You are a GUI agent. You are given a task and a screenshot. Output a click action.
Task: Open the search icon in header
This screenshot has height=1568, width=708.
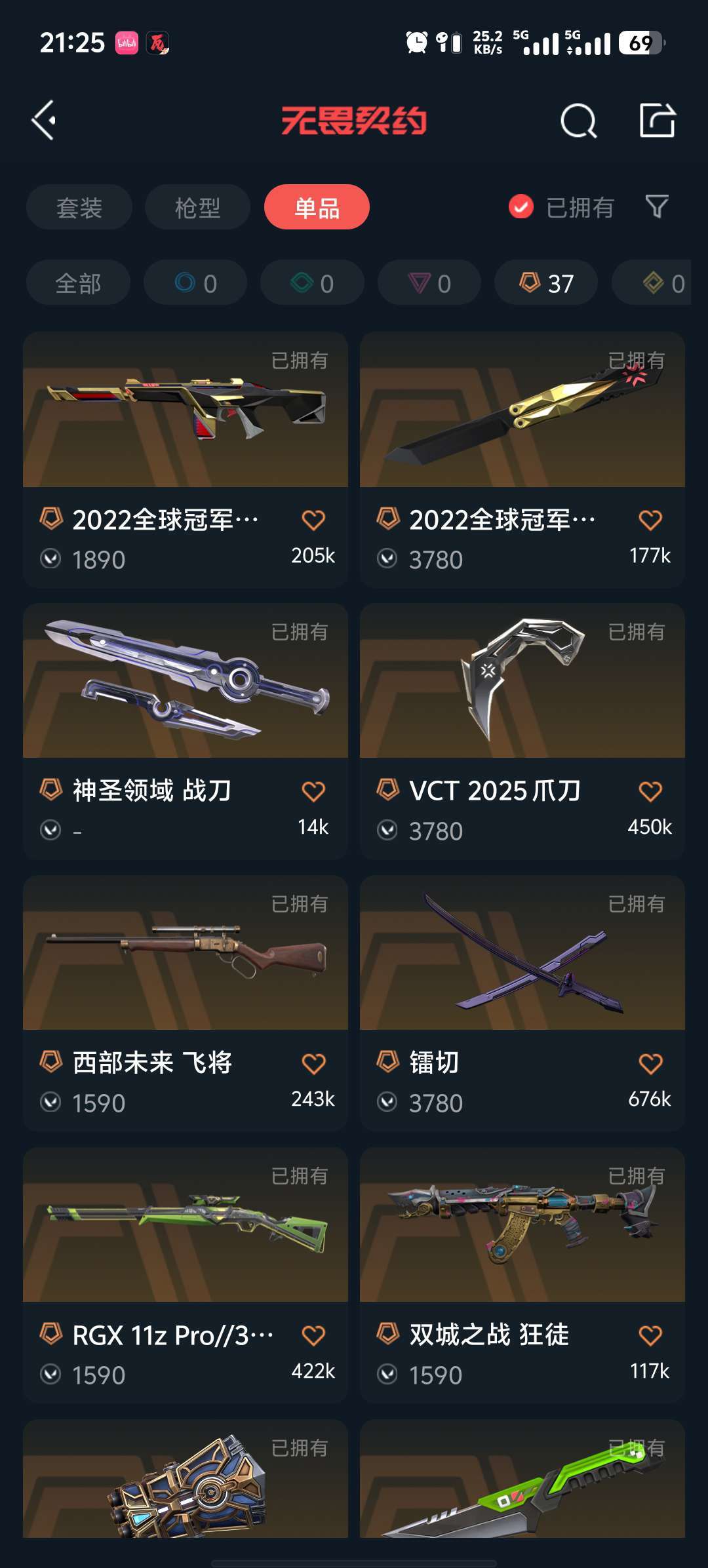[578, 121]
